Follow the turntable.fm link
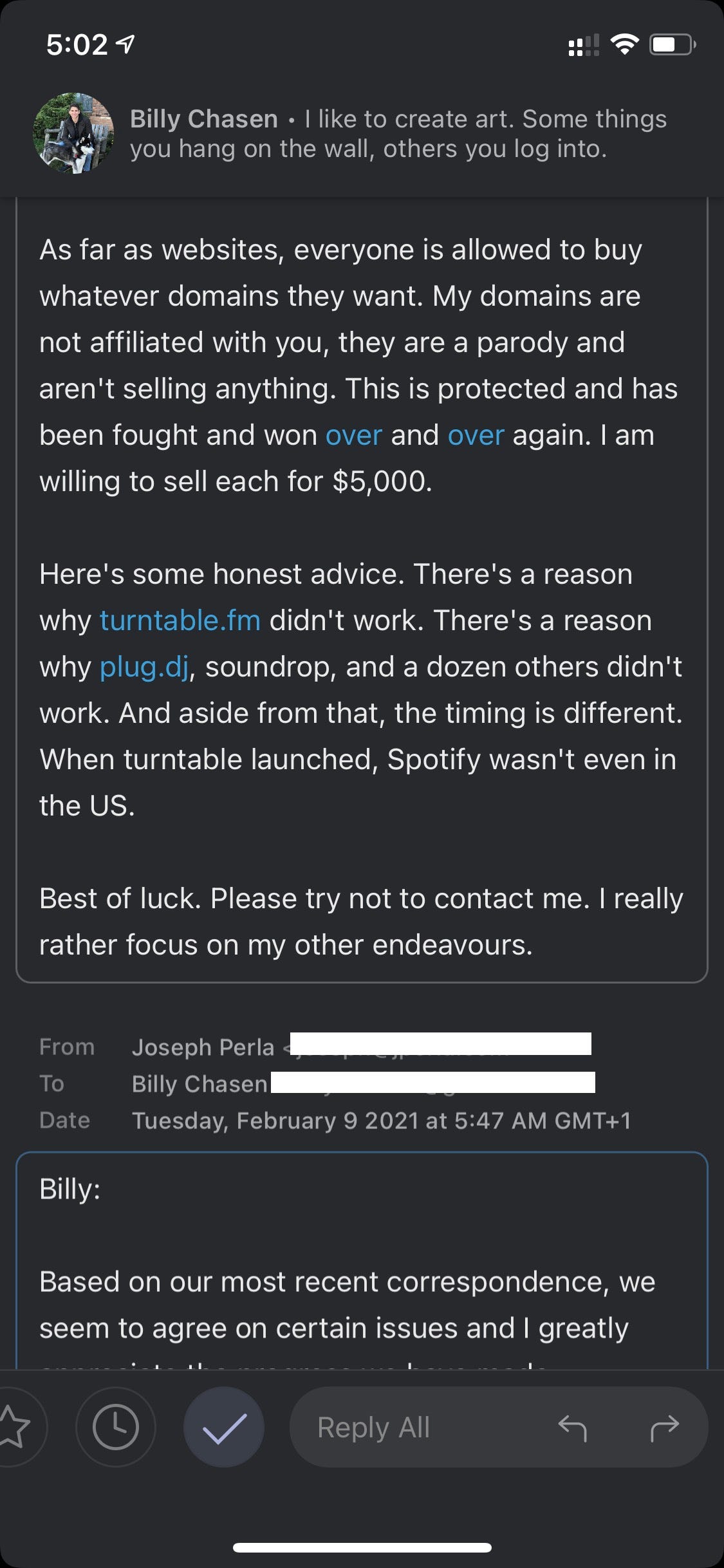The image size is (724, 1568). tap(180, 621)
